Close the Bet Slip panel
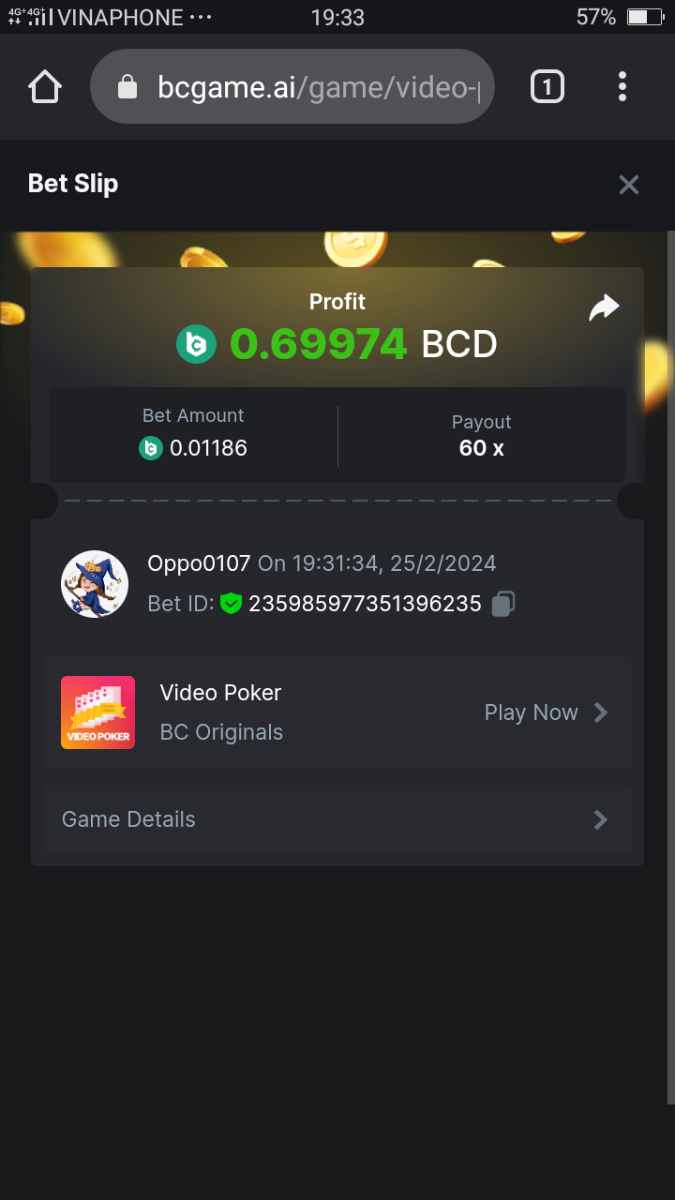Image resolution: width=675 pixels, height=1200 pixels. pos(628,184)
